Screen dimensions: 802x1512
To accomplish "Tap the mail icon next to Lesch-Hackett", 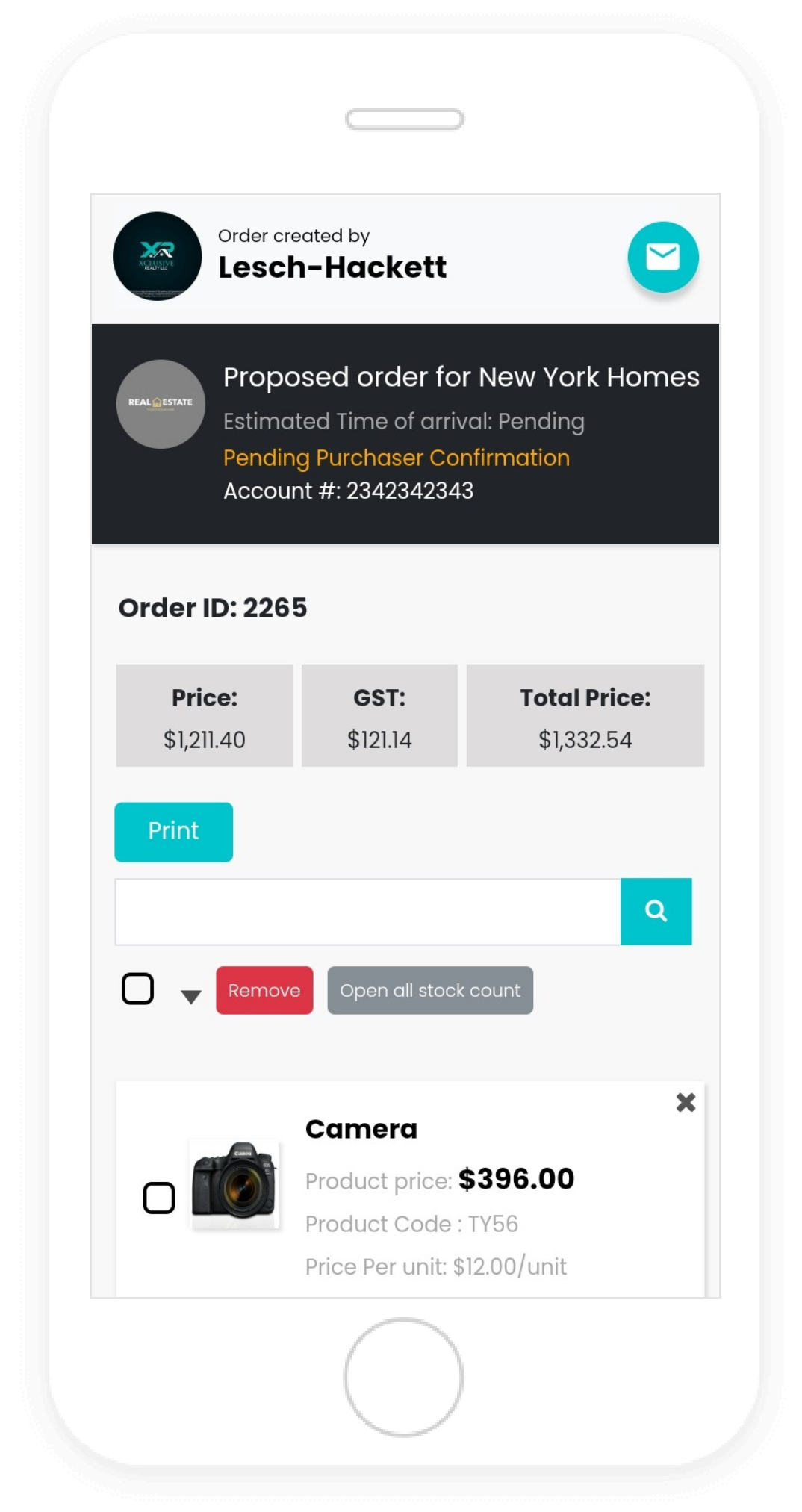I will 662,258.
